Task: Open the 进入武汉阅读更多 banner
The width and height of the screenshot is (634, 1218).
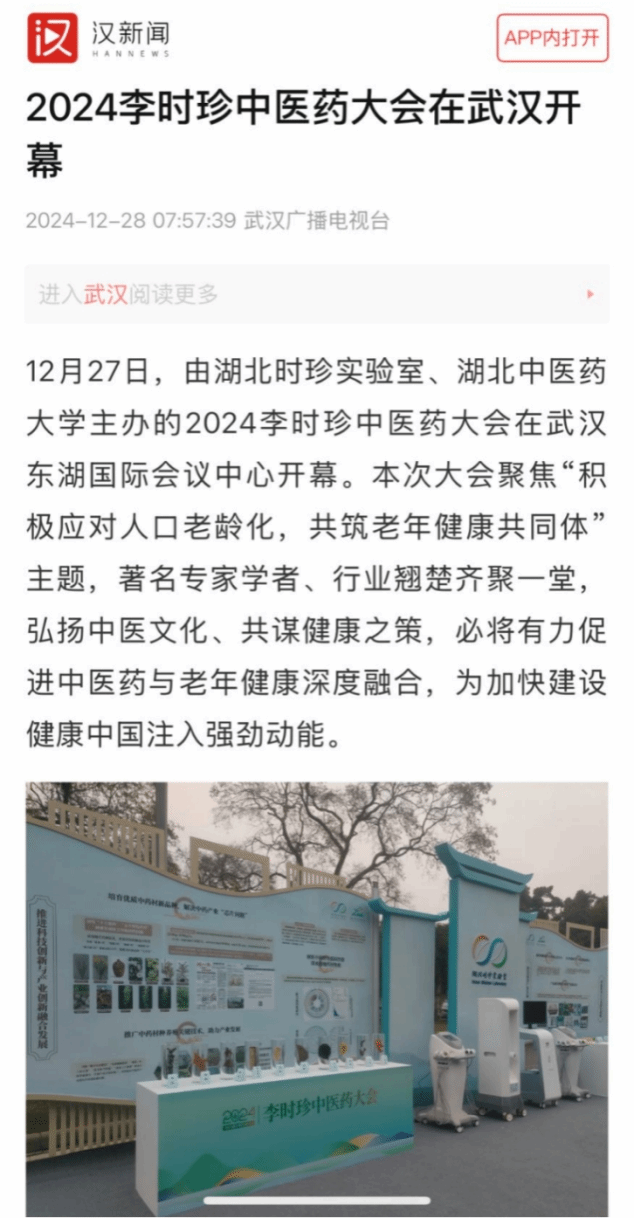Action: [x=316, y=294]
